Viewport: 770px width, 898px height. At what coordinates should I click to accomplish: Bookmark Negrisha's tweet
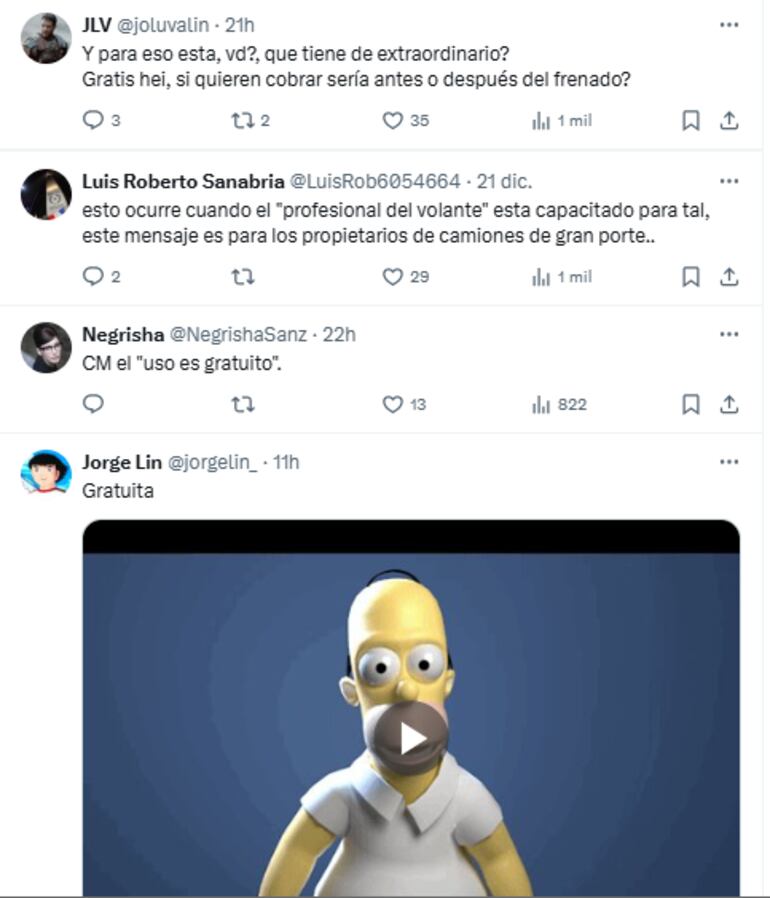click(690, 405)
